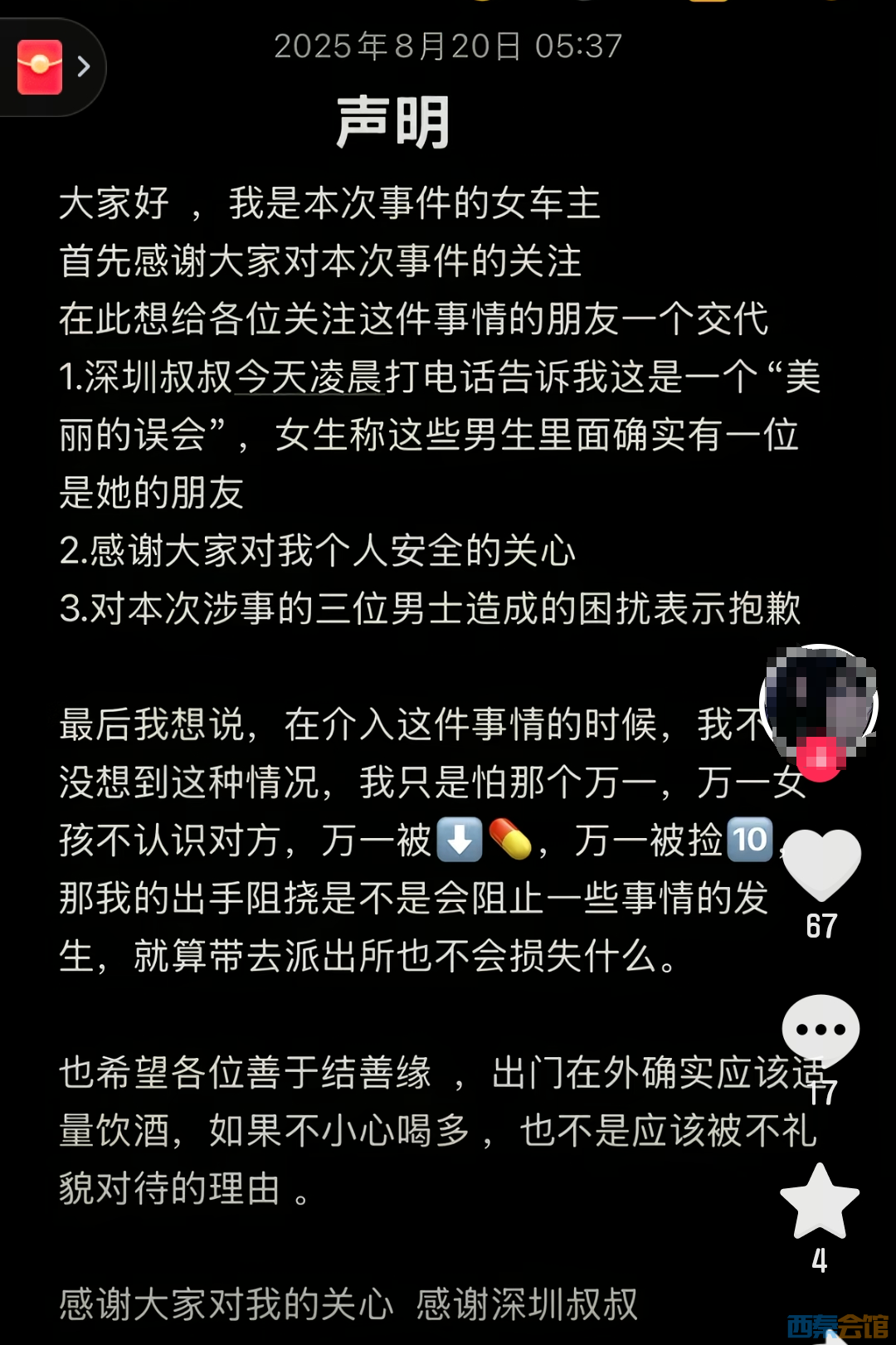Open the comments bubble showing 17
Viewport: 896px width, 1345px height.
coord(820,1030)
